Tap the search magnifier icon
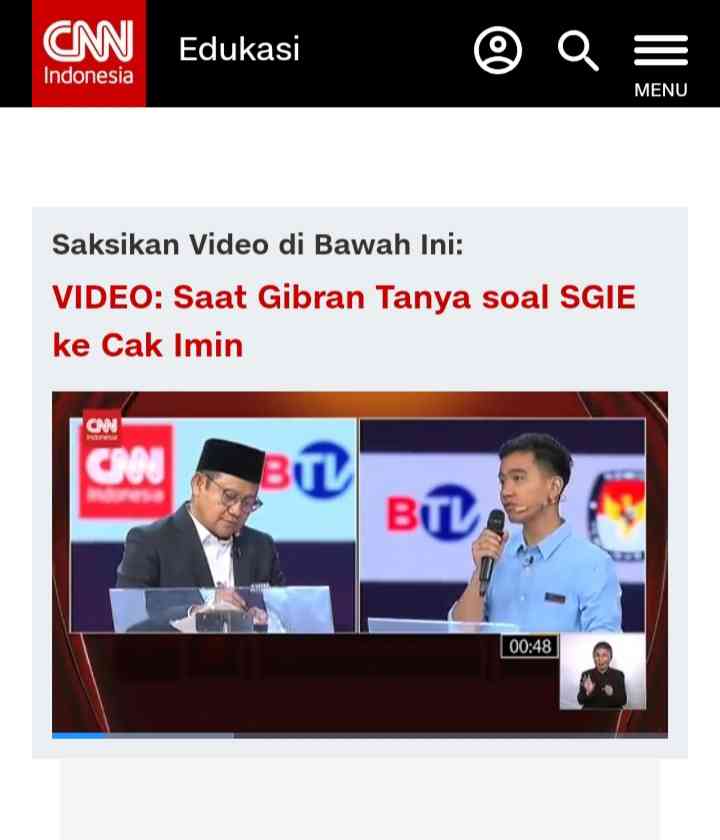The image size is (720, 840). point(577,51)
